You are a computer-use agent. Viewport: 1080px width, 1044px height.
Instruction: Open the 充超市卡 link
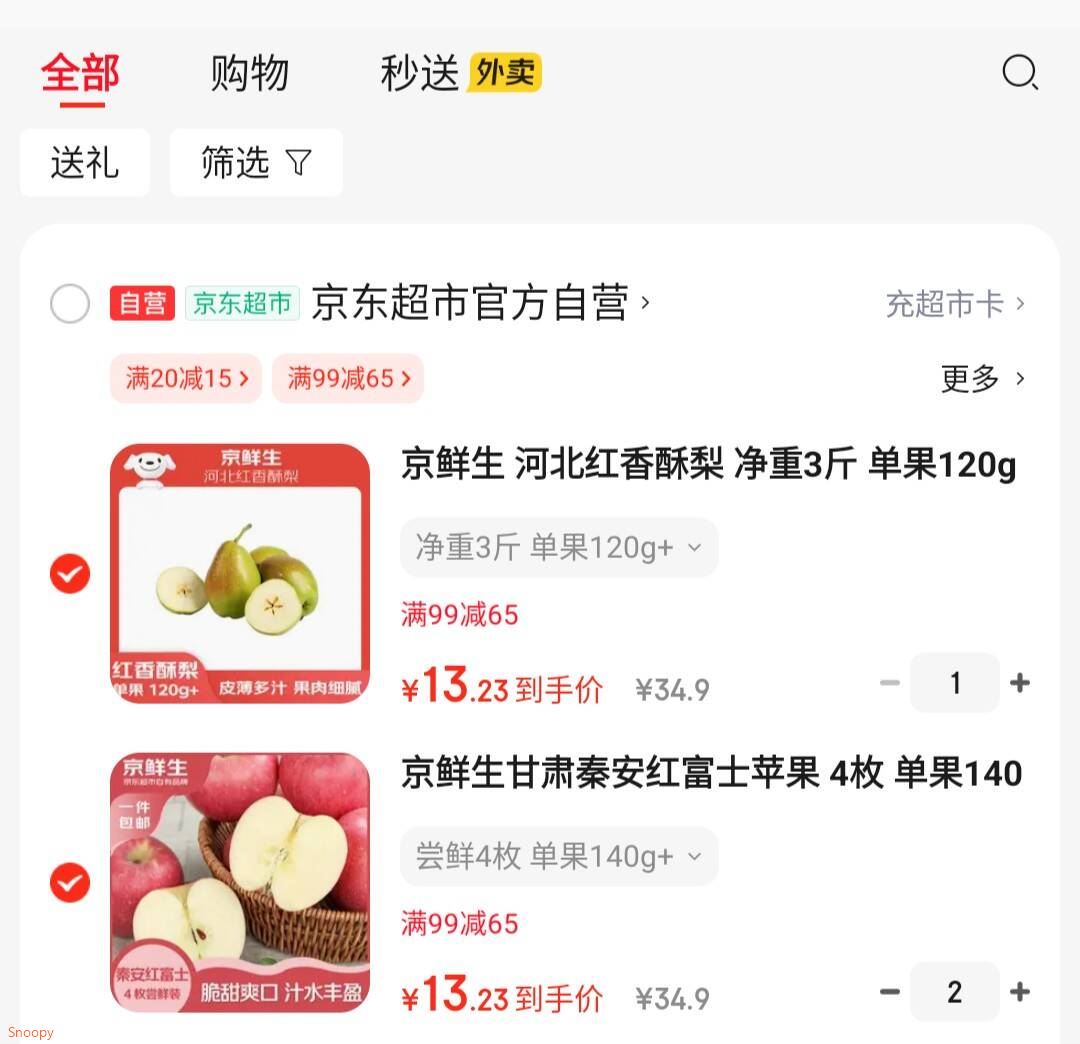click(955, 303)
